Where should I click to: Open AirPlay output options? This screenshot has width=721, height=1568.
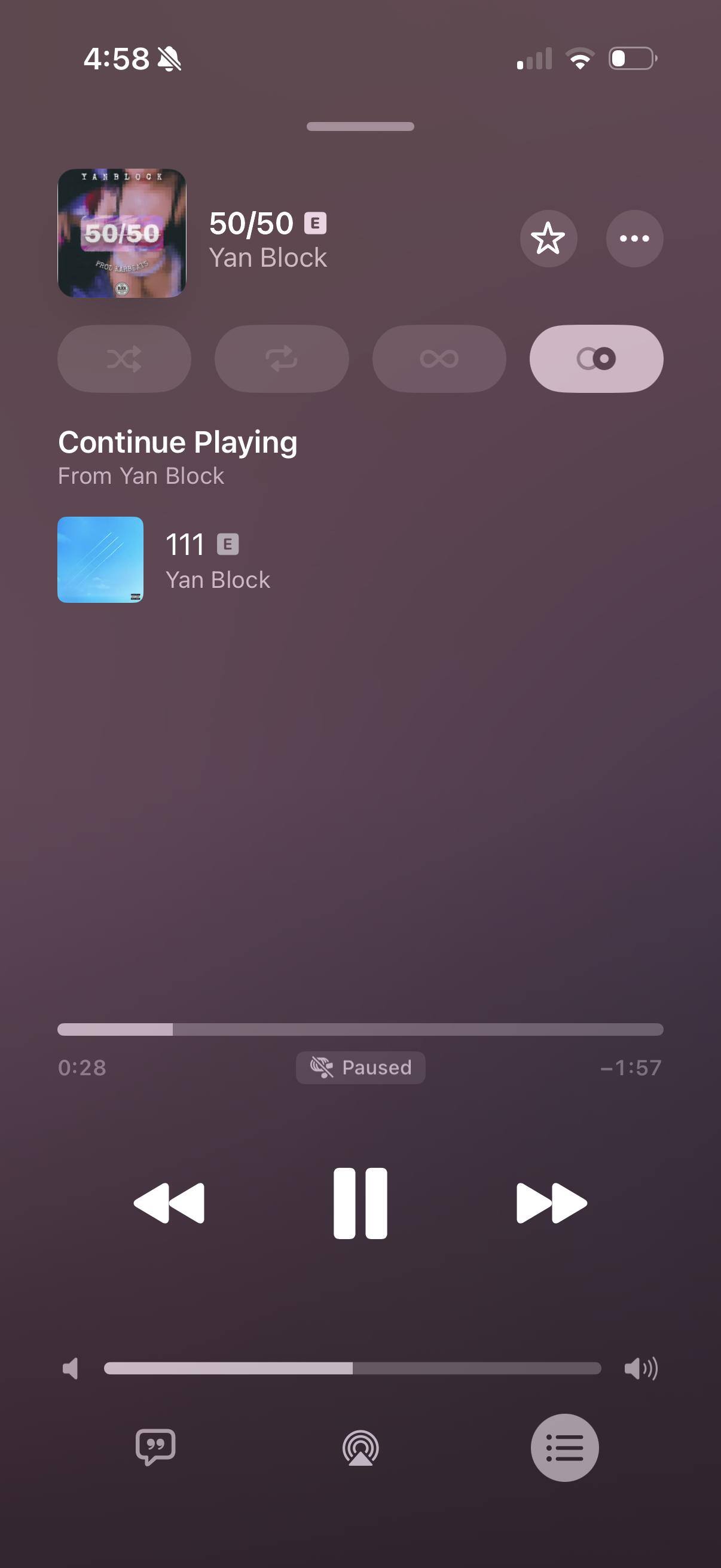pos(360,1447)
